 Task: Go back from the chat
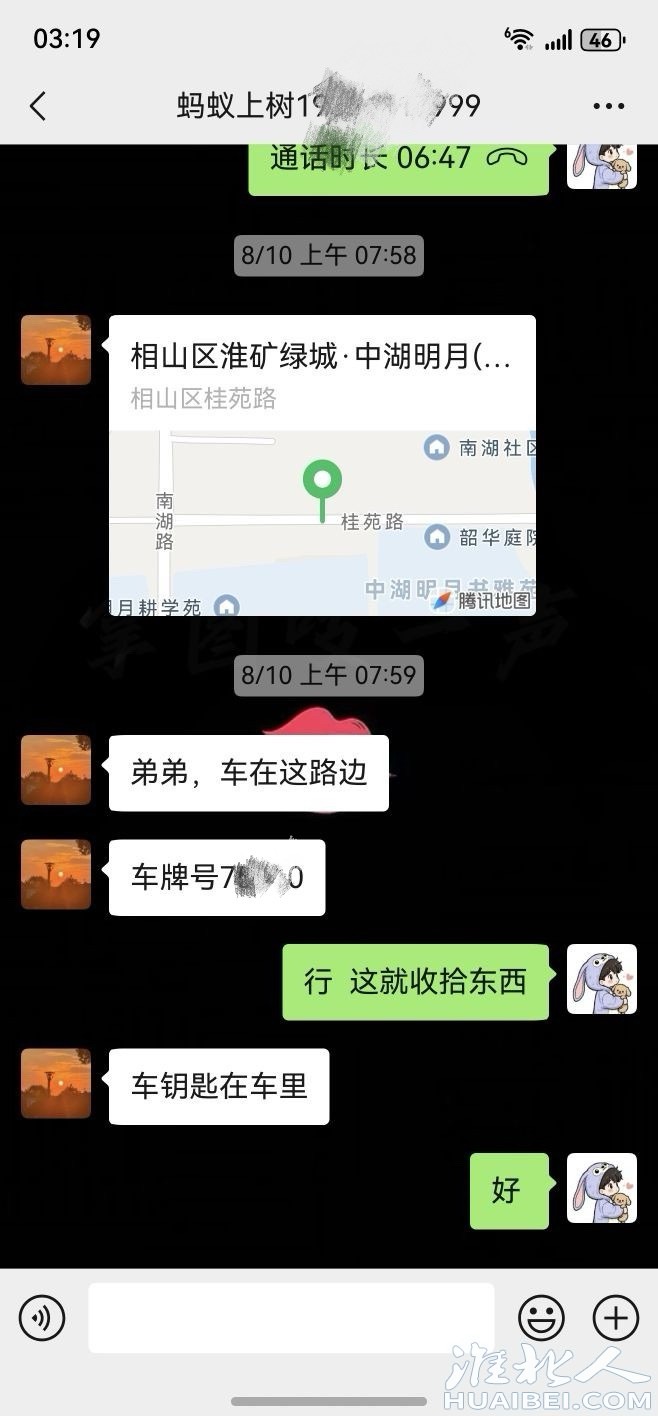click(x=38, y=106)
